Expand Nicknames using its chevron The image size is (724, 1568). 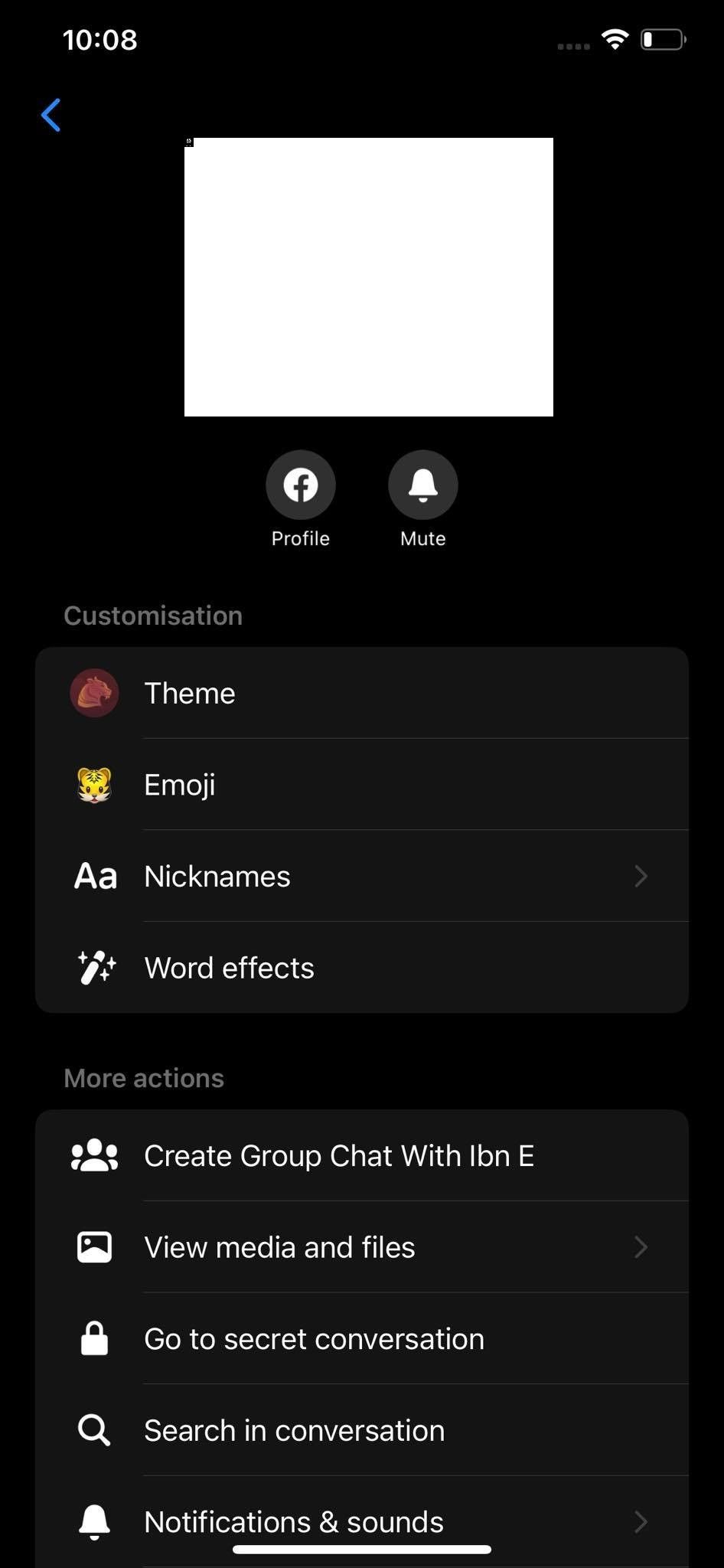click(641, 876)
